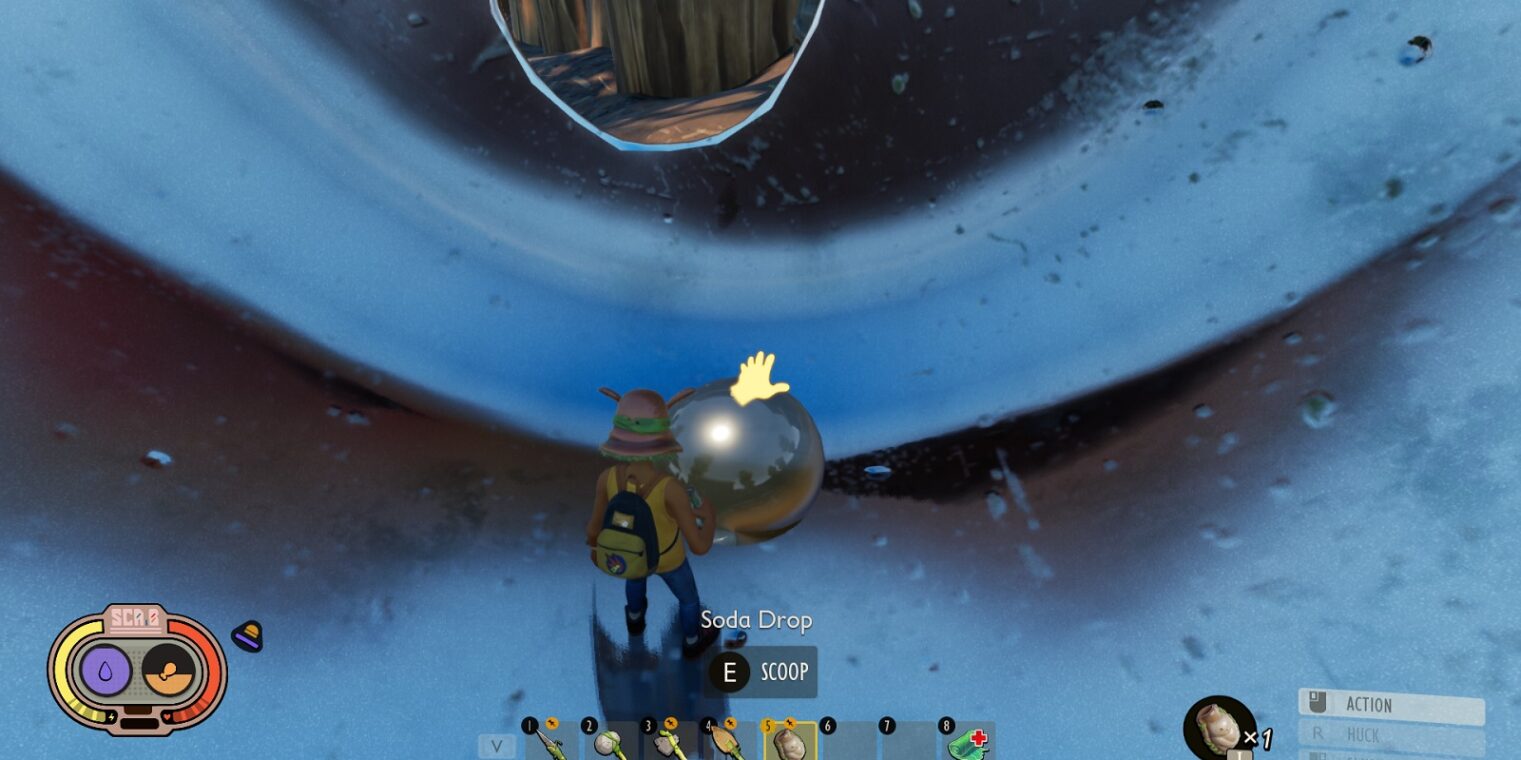This screenshot has height=760, width=1521.
Task: Select hotbar slot 1 spear
Action: click(x=551, y=743)
